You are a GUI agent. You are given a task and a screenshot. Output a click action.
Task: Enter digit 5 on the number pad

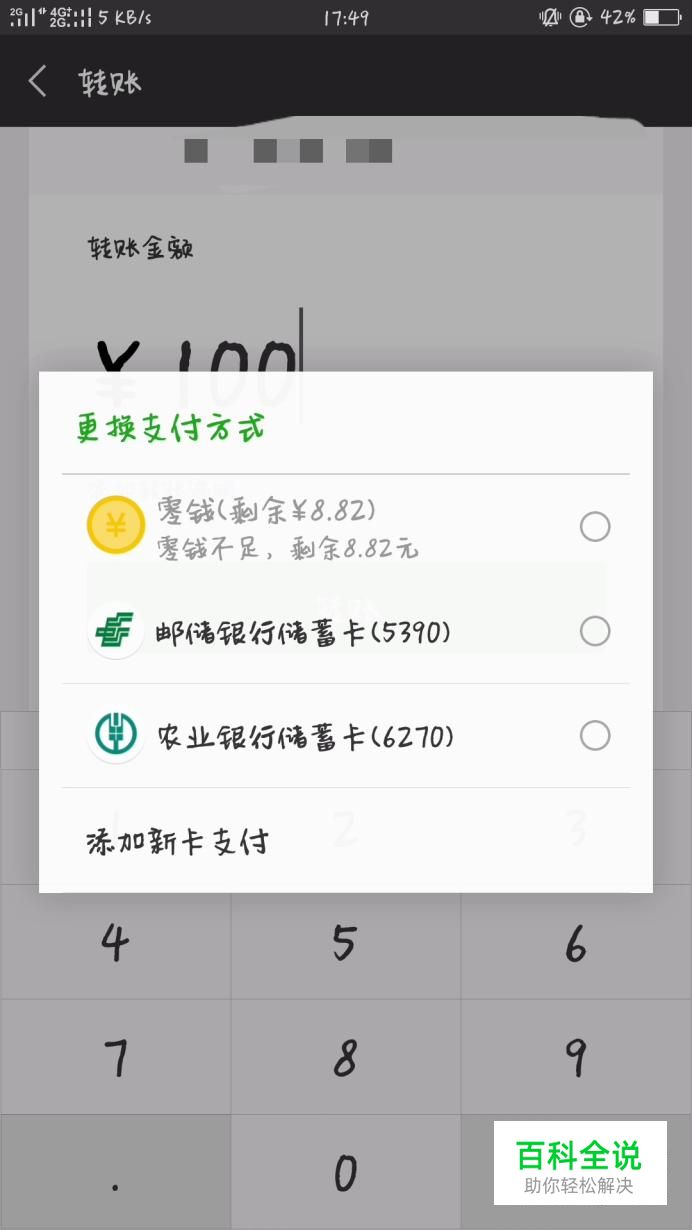click(345, 942)
